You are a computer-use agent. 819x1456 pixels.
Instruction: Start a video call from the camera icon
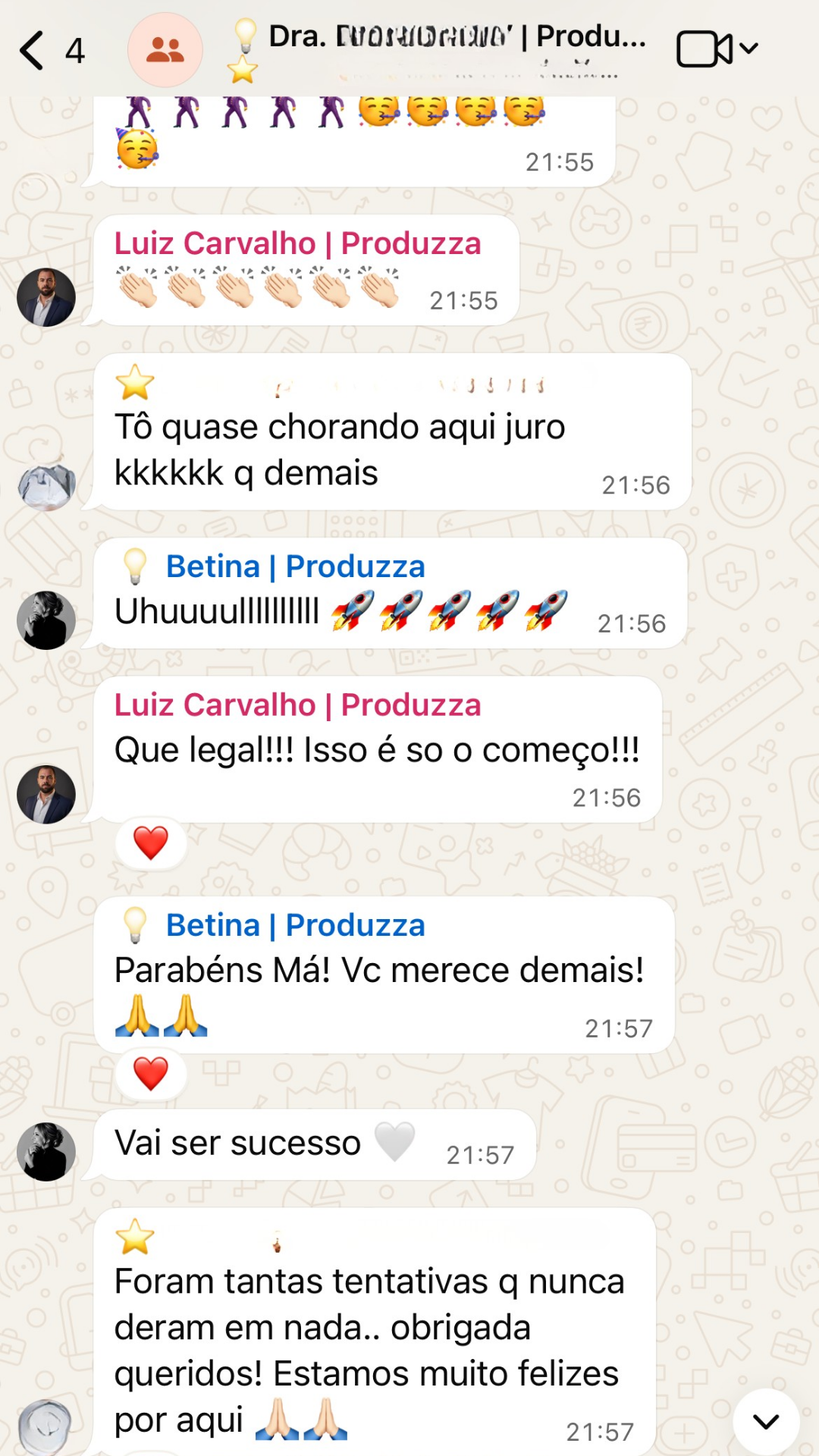coord(705,49)
